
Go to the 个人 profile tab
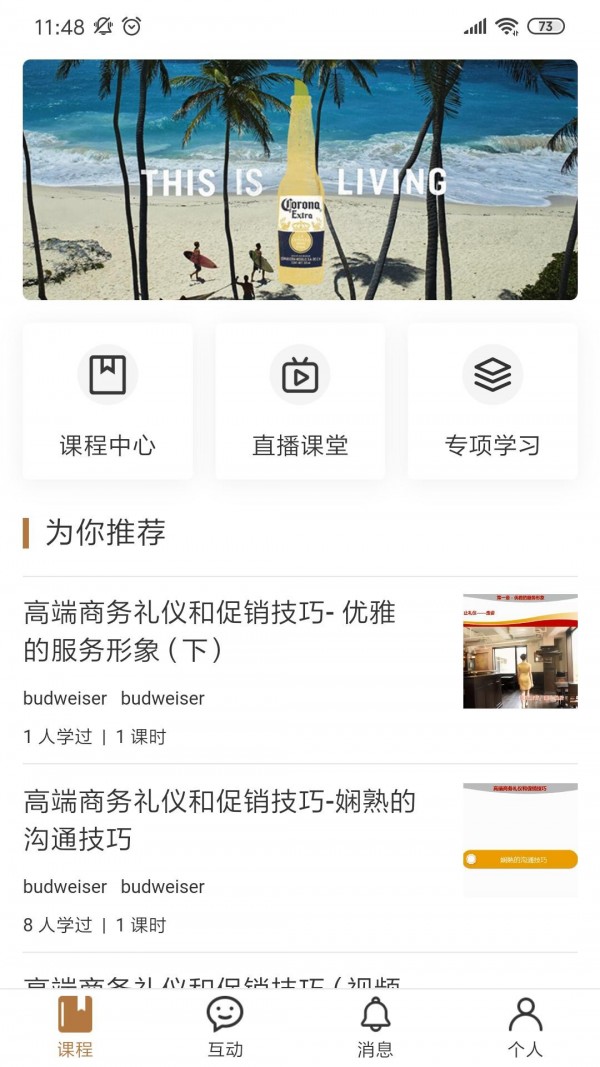click(x=524, y=1027)
